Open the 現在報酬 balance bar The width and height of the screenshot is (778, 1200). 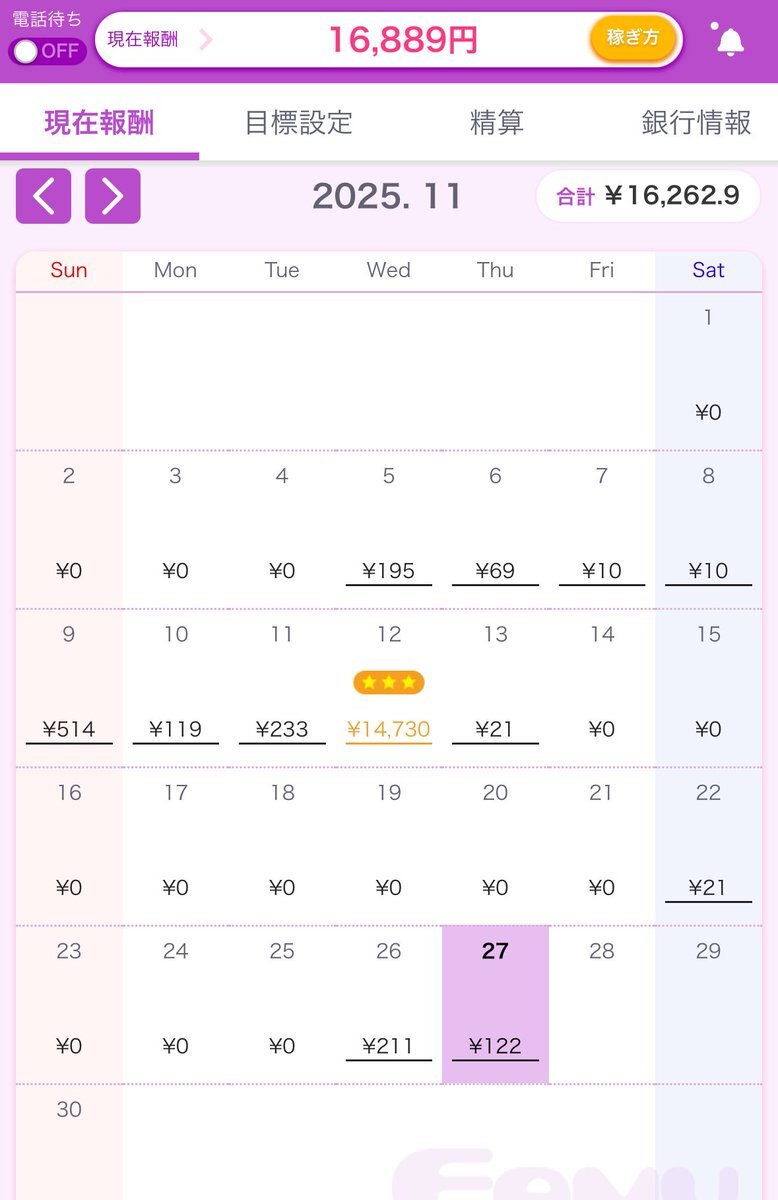340,40
